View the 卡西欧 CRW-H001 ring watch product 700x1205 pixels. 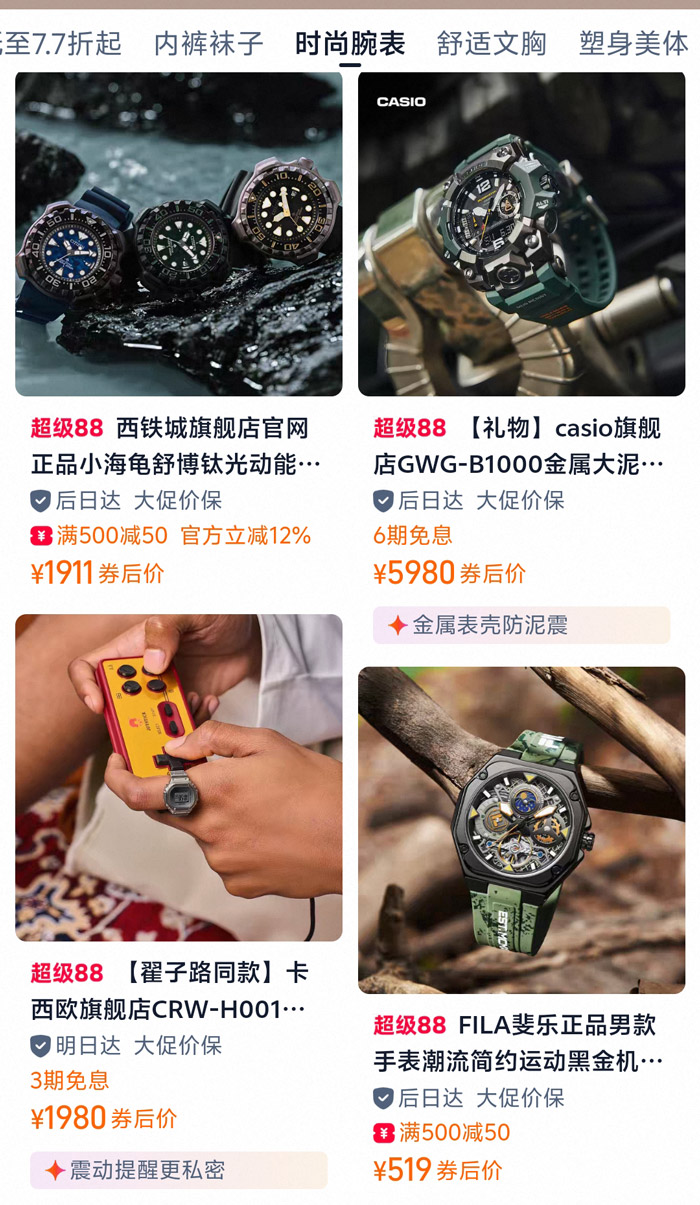(x=179, y=902)
